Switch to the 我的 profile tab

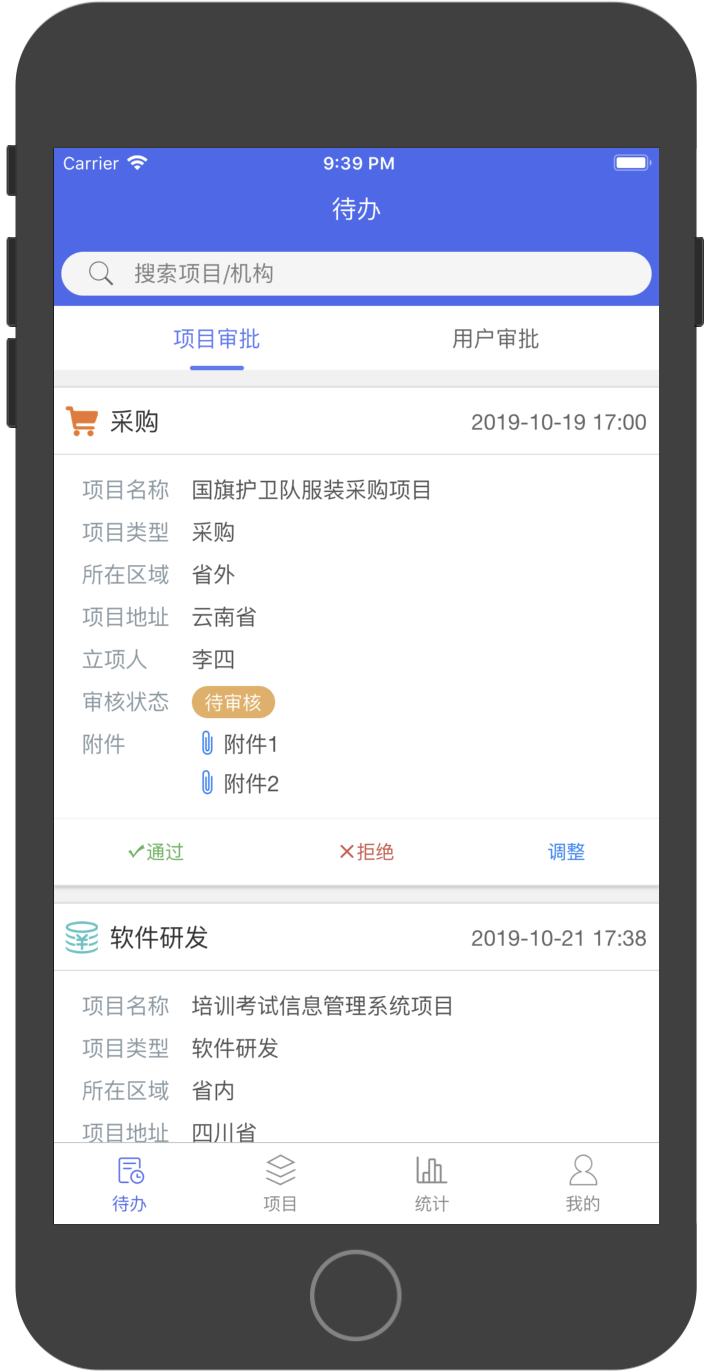[x=583, y=1183]
